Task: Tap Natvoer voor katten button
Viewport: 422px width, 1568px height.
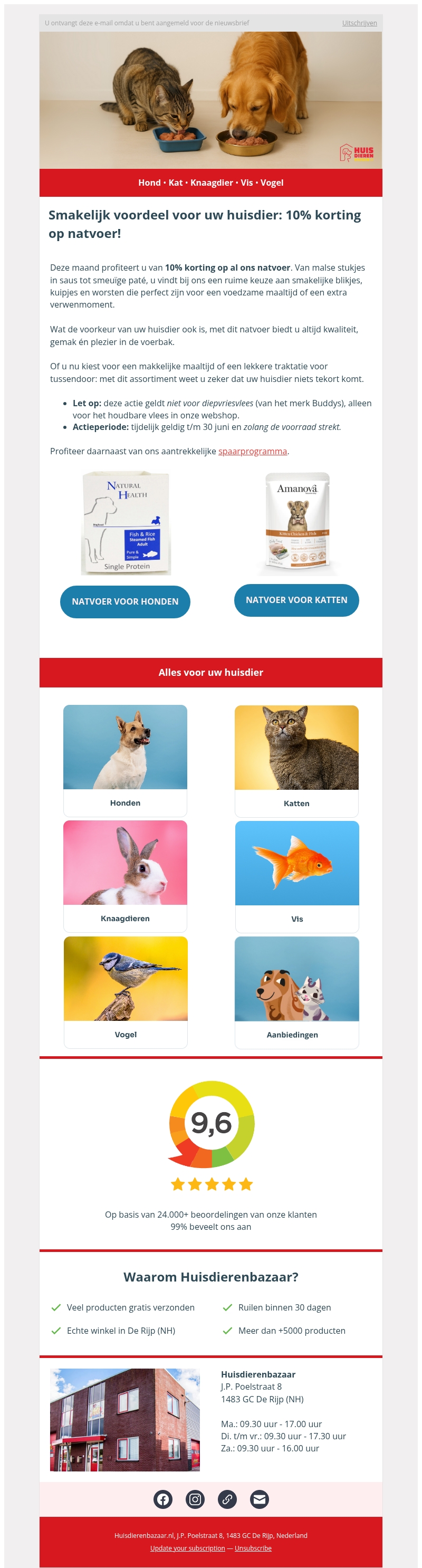Action: point(296,600)
